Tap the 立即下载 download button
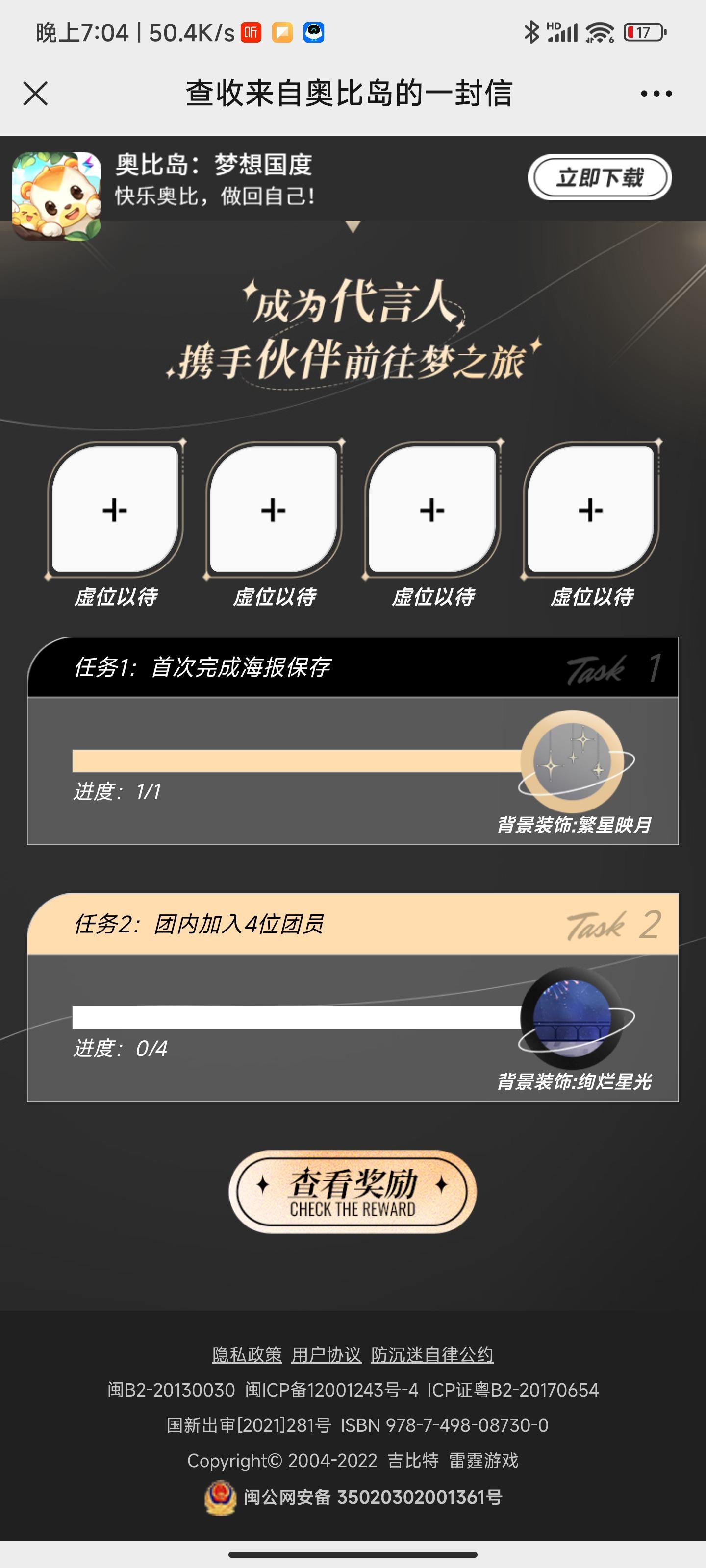This screenshot has height=1568, width=706. [601, 177]
